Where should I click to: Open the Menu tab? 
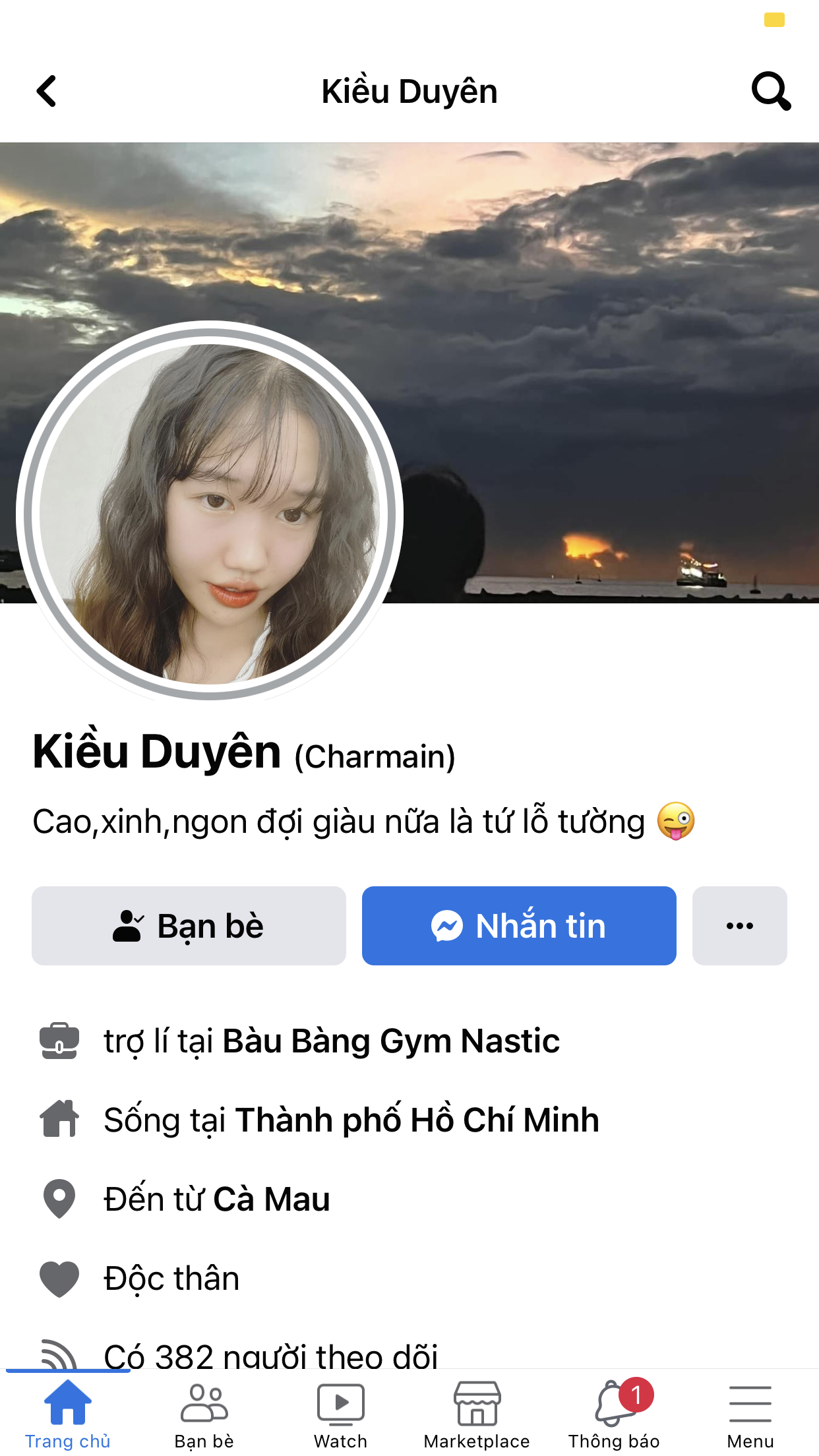click(x=750, y=1412)
